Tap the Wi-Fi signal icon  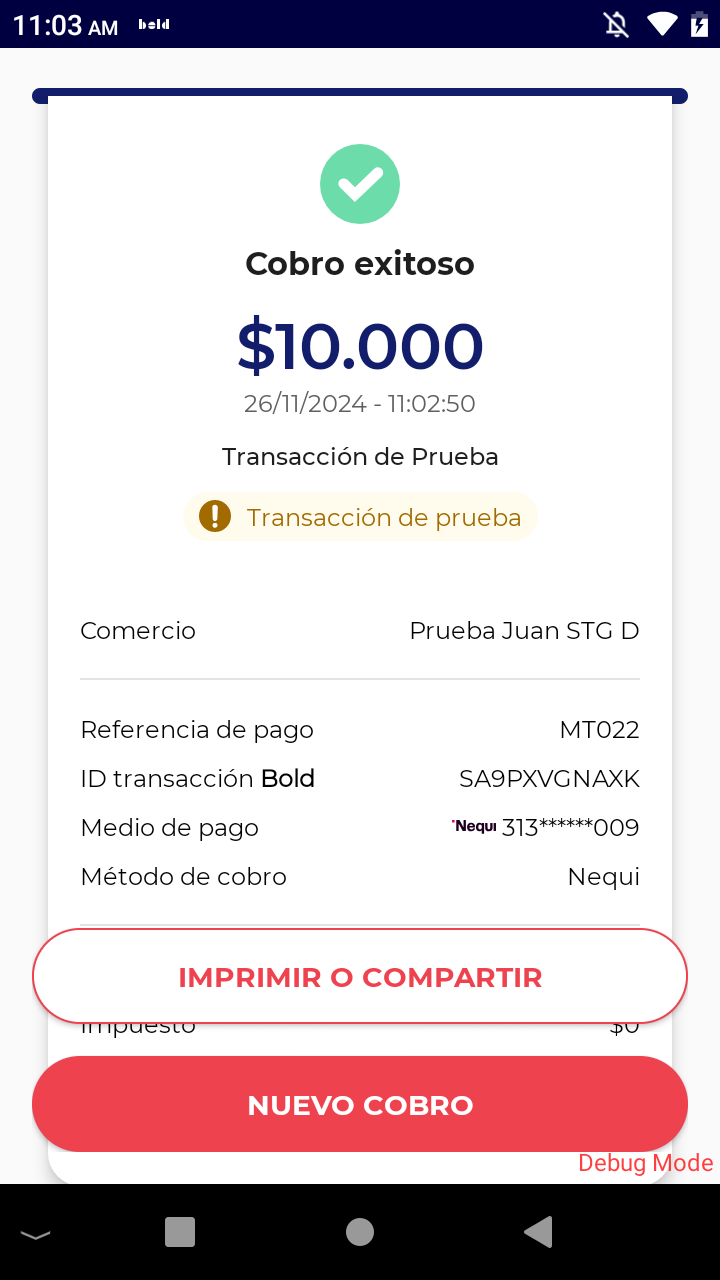(x=662, y=23)
